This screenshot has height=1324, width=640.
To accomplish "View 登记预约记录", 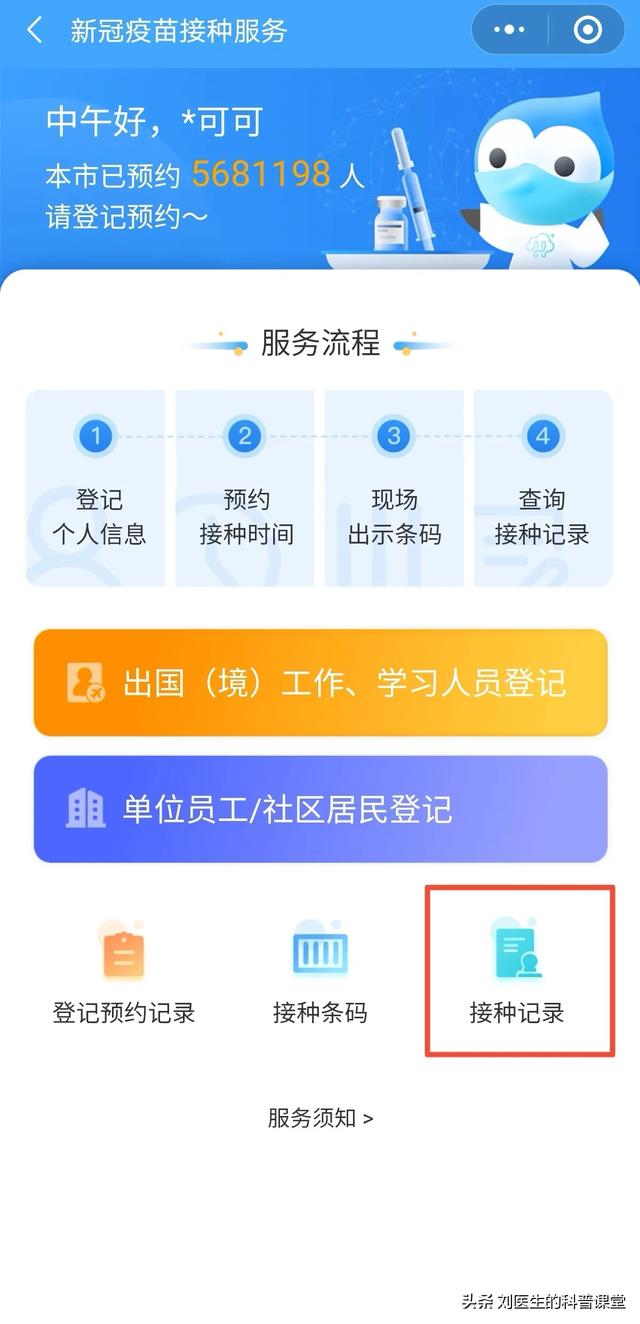I will [124, 973].
